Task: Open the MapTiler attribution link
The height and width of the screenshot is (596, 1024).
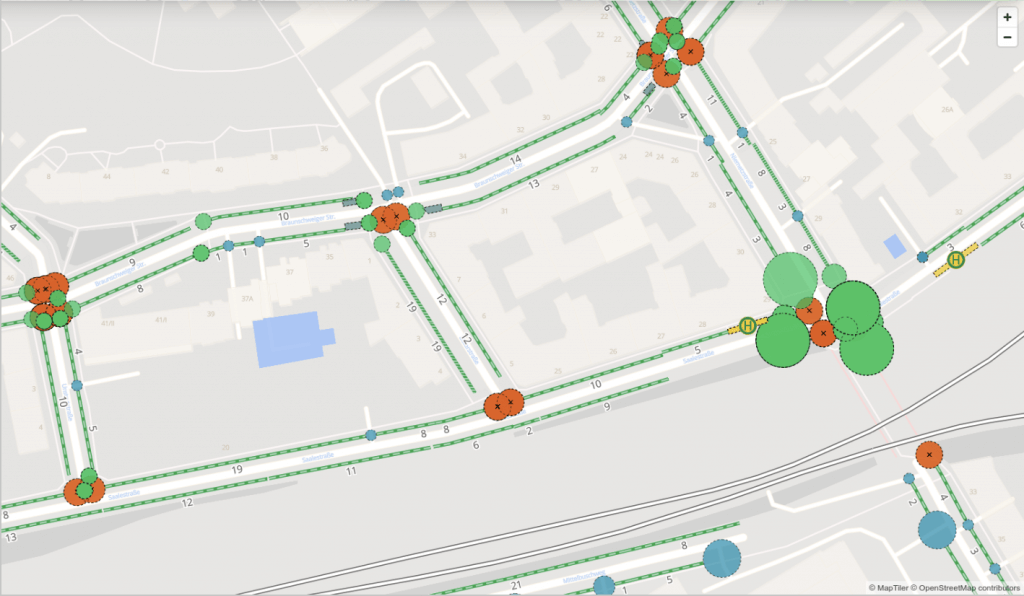Action: [893, 588]
